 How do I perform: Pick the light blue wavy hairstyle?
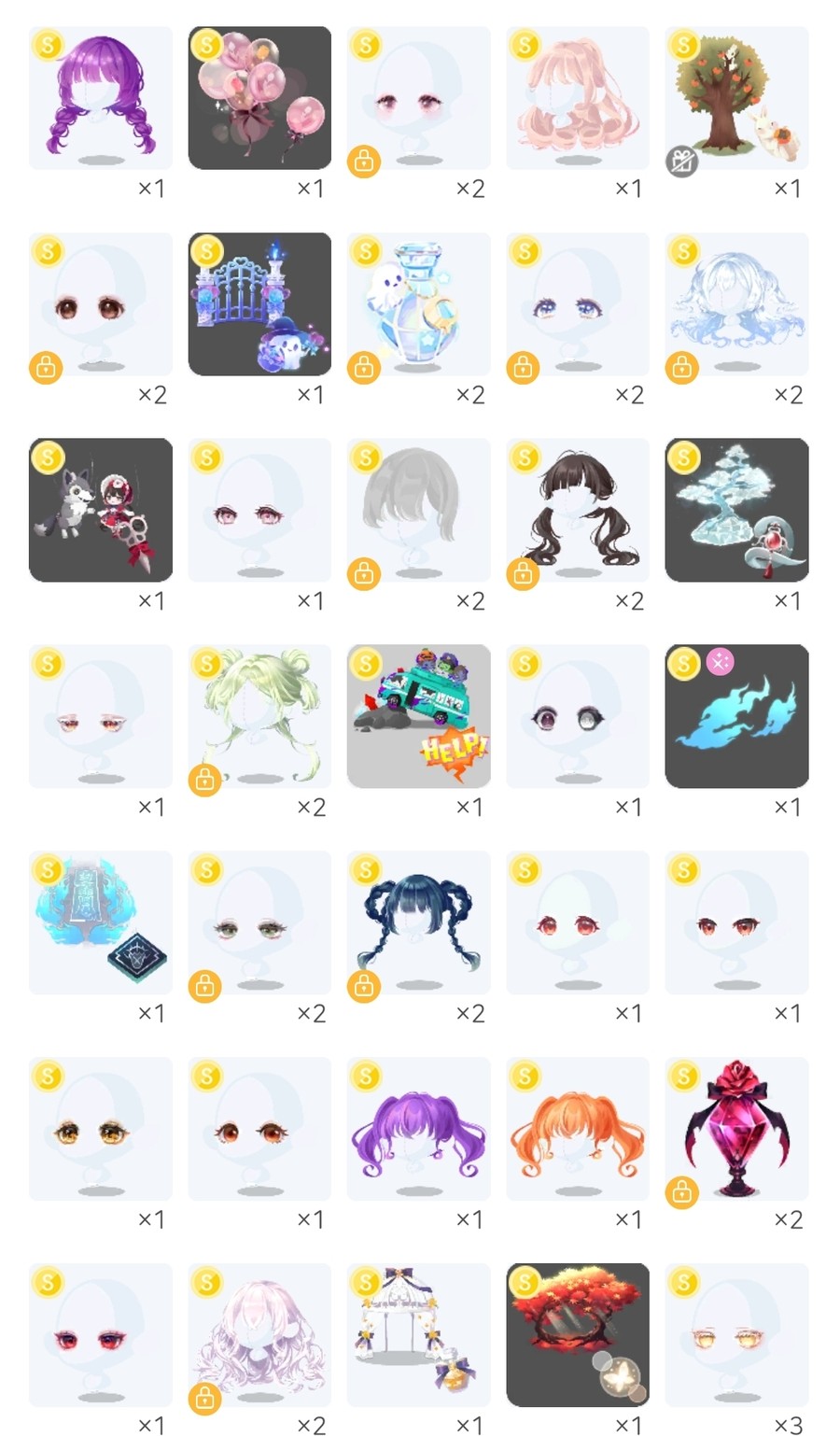[x=736, y=304]
